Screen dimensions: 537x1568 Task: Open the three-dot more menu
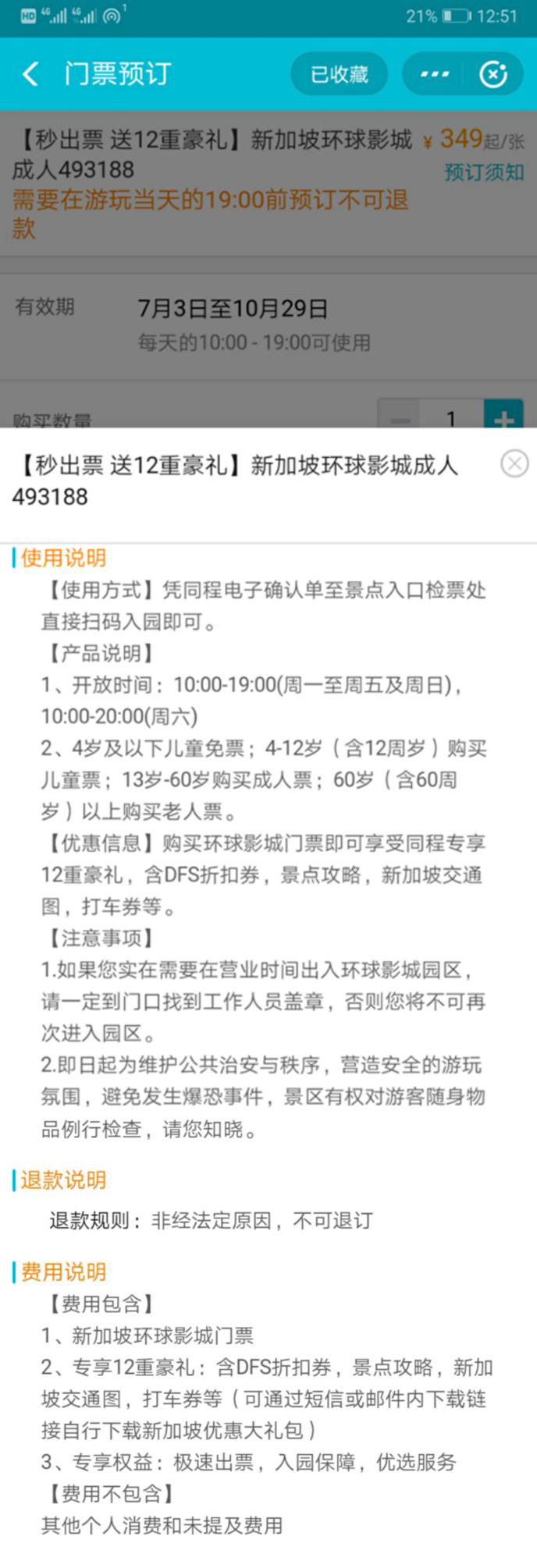click(434, 75)
